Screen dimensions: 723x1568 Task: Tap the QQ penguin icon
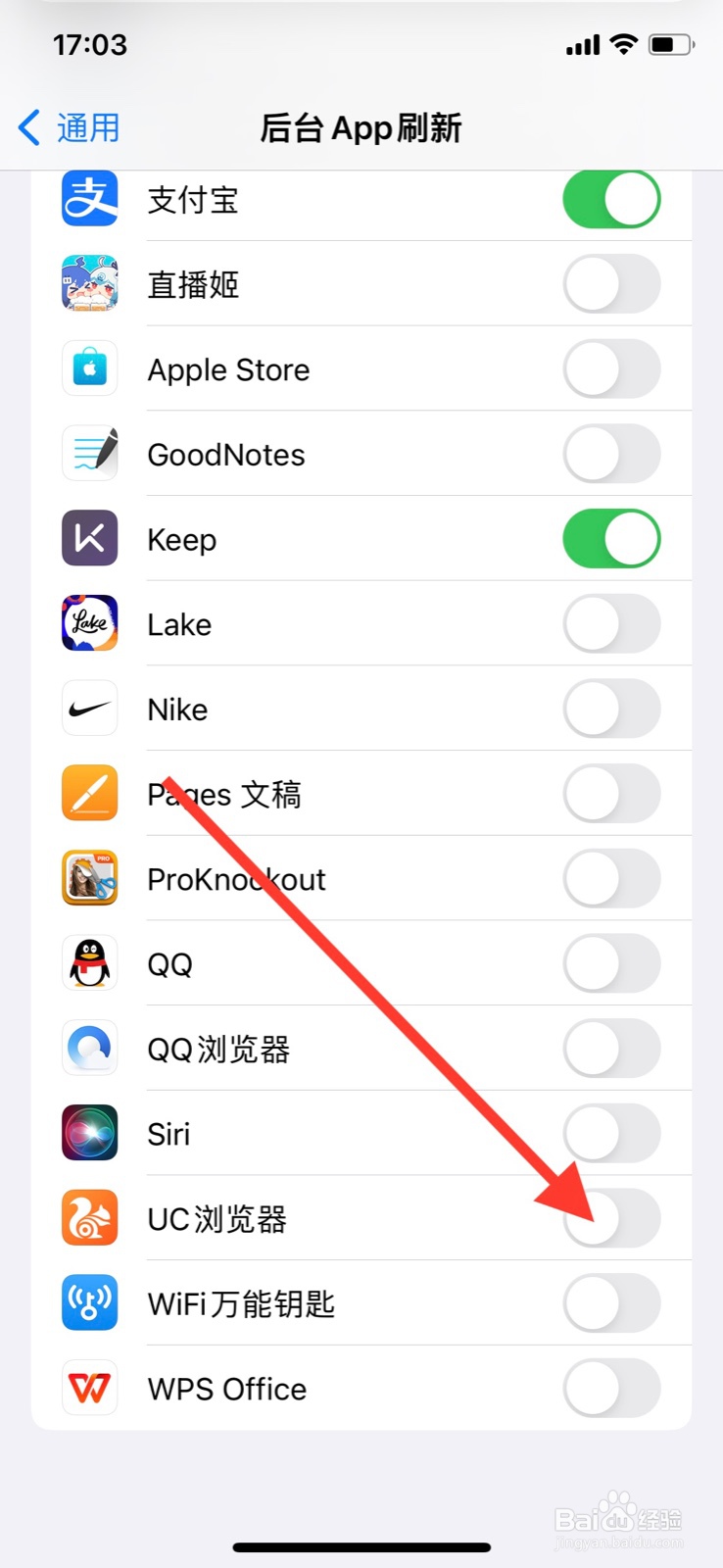[89, 962]
